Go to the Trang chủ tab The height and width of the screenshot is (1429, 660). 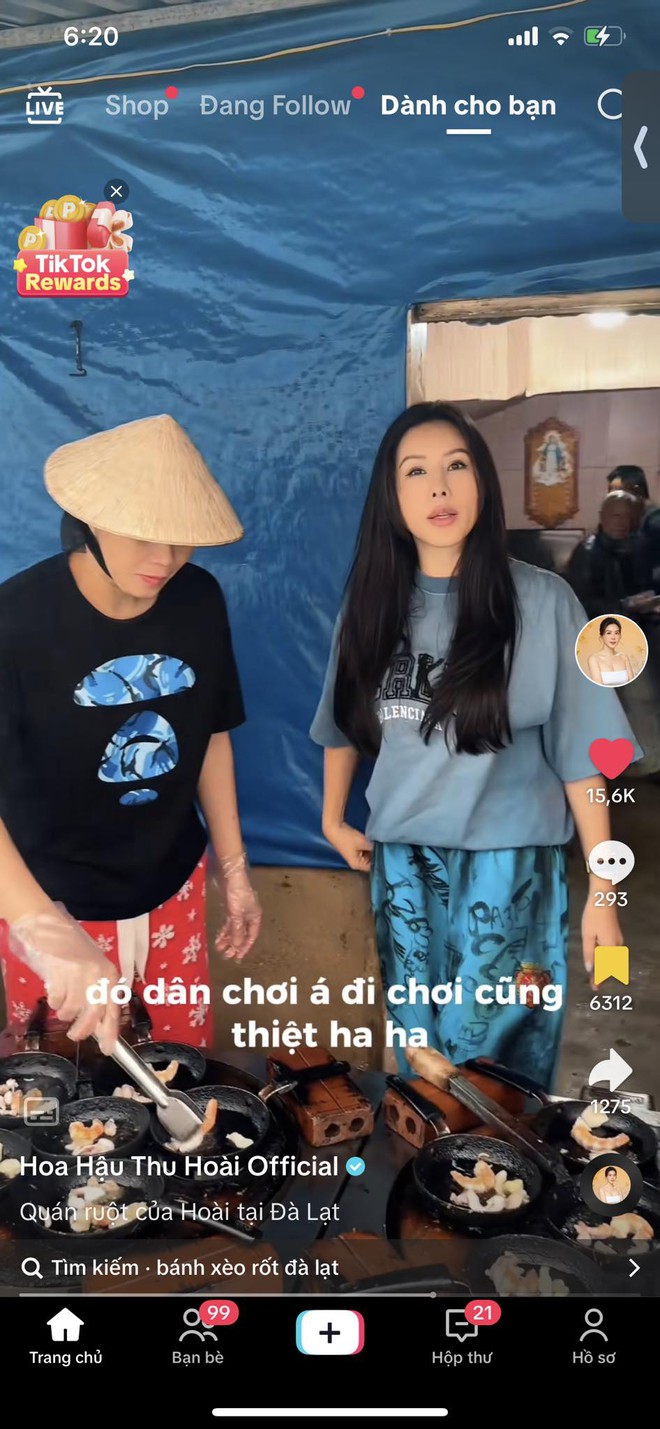pos(65,1337)
